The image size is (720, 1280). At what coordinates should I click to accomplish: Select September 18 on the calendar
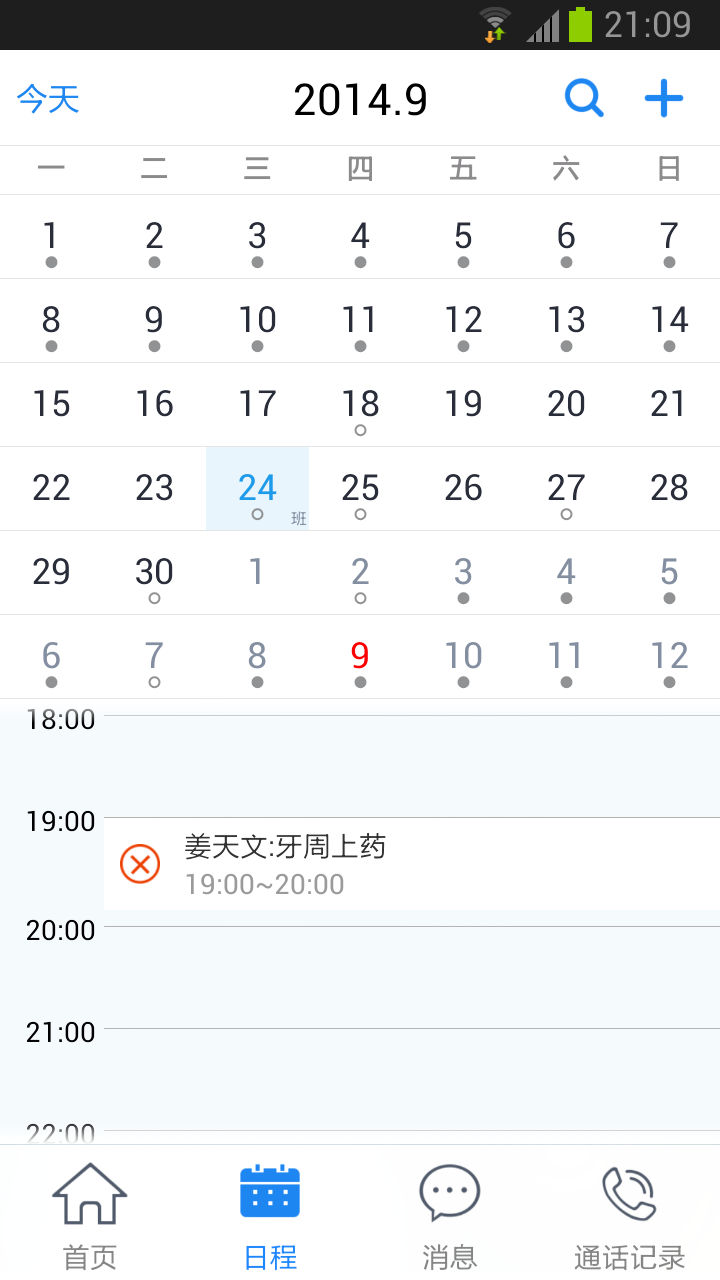click(x=360, y=405)
